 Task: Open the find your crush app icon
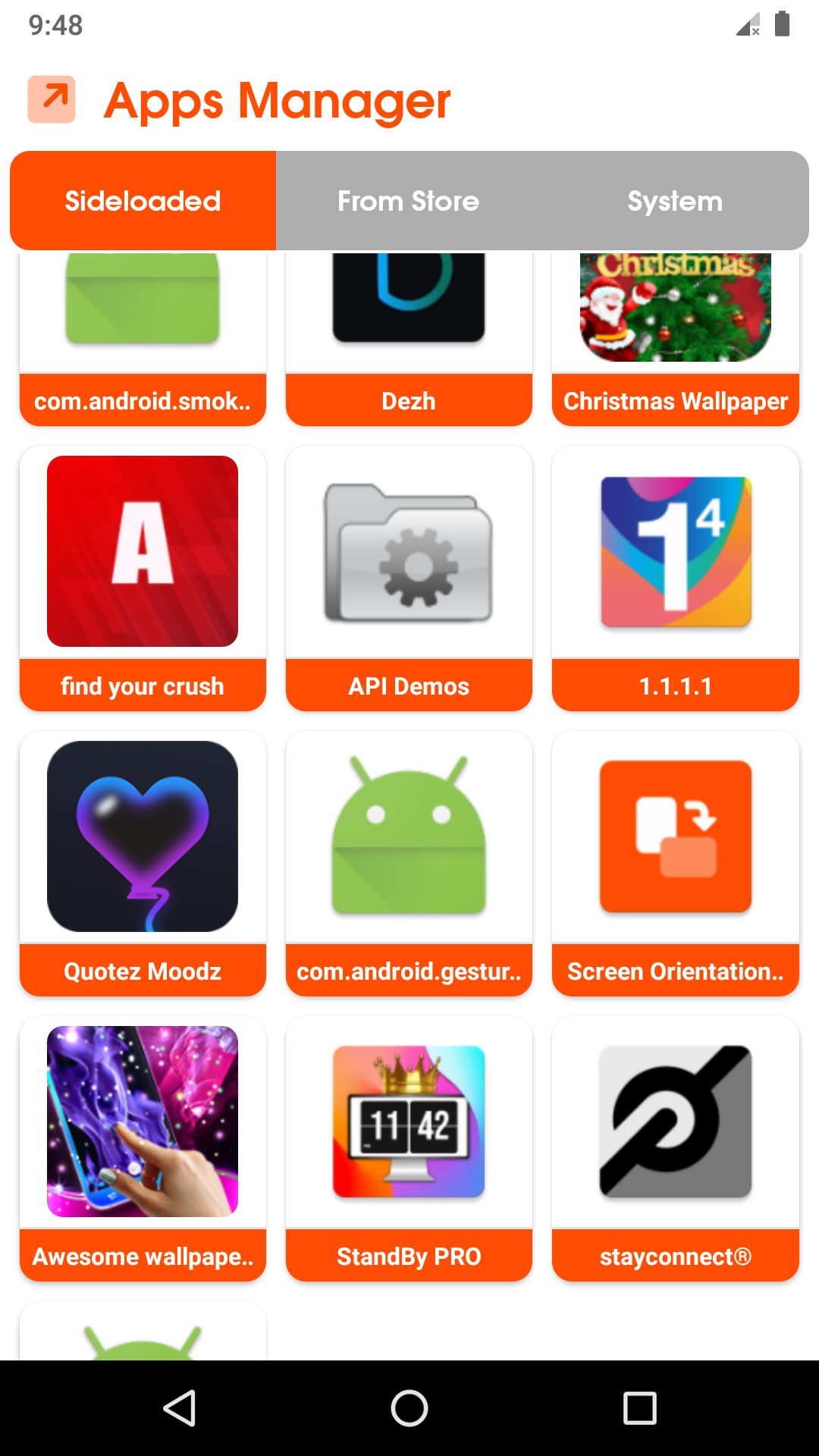pyautogui.click(x=143, y=551)
